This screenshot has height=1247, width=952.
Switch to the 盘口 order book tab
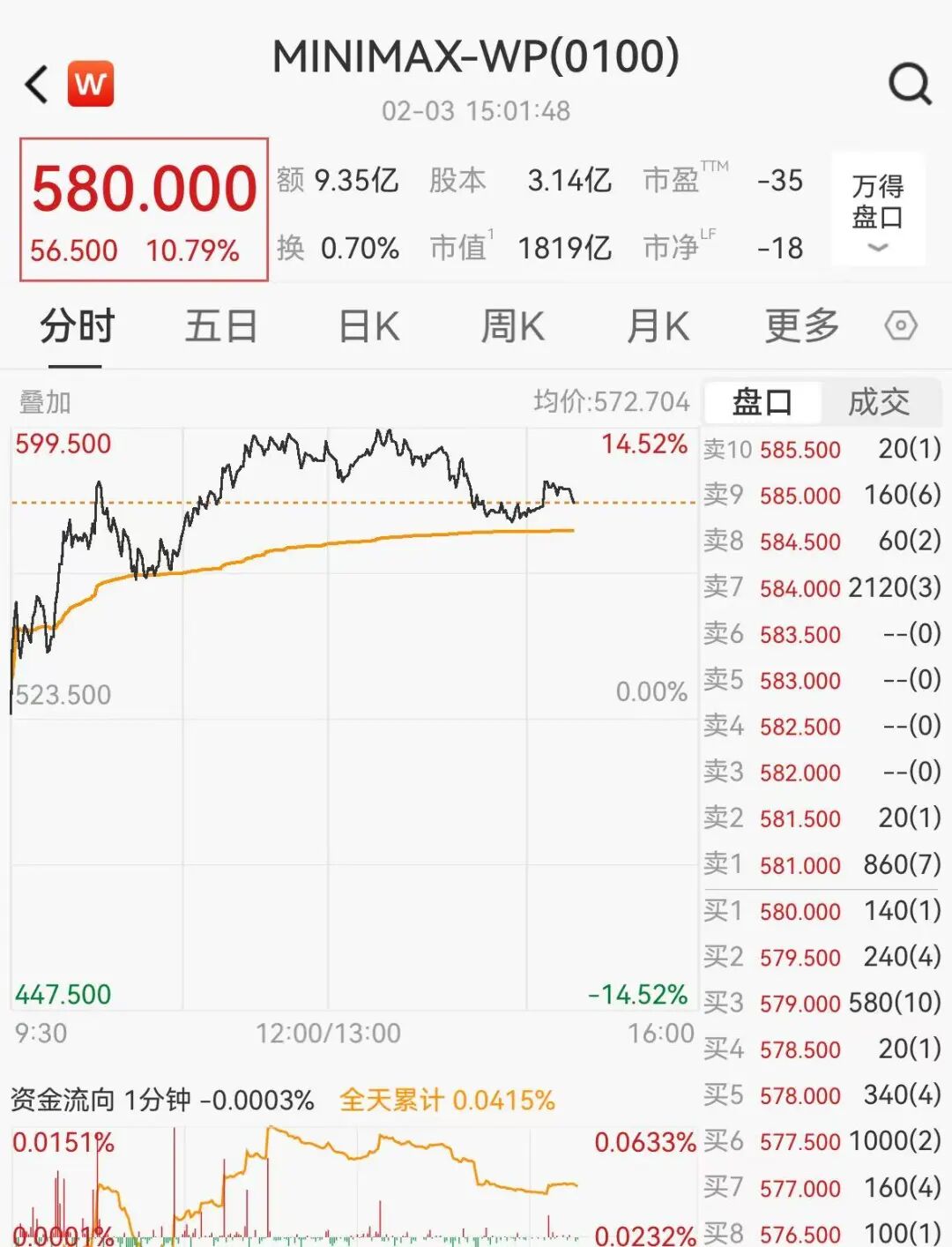point(762,402)
